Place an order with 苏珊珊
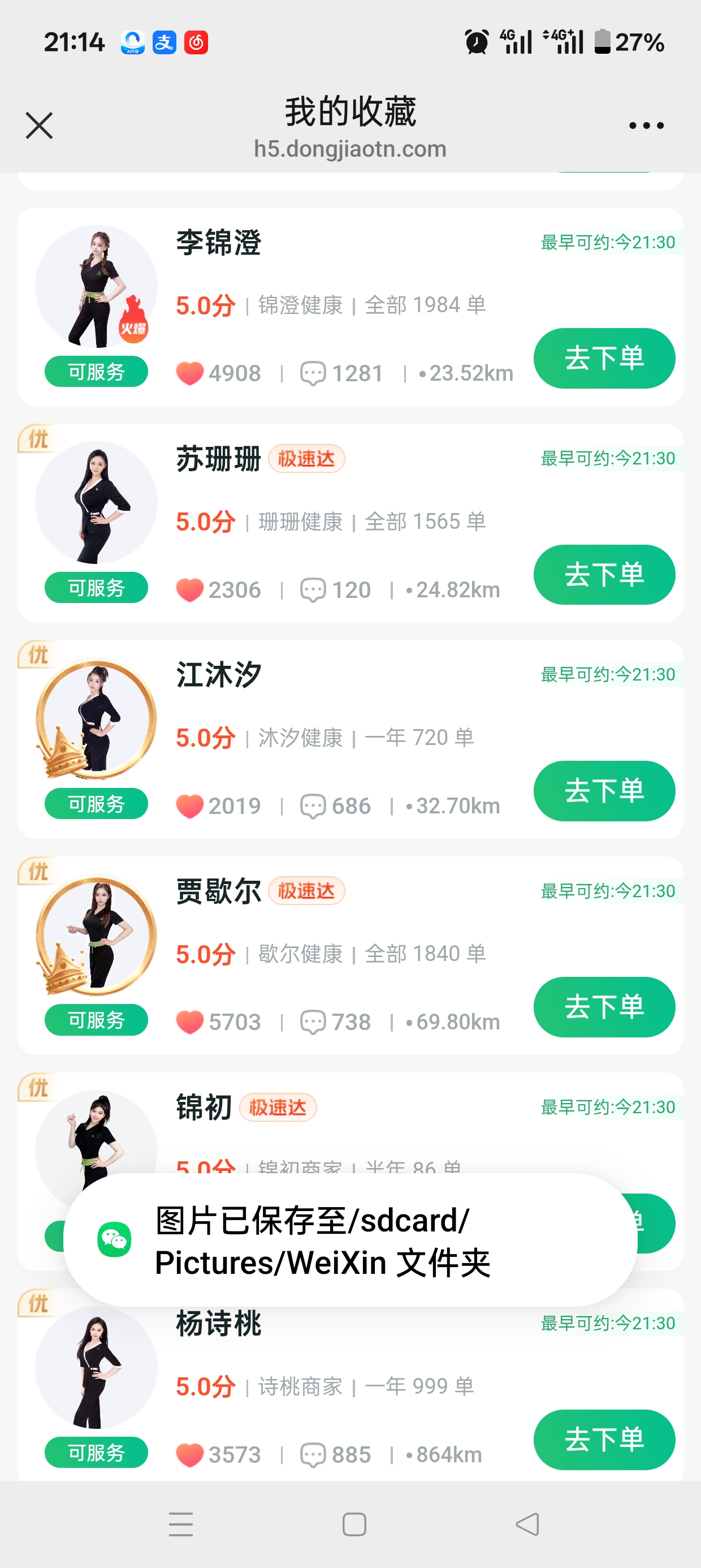The image size is (701, 1568). click(x=604, y=574)
